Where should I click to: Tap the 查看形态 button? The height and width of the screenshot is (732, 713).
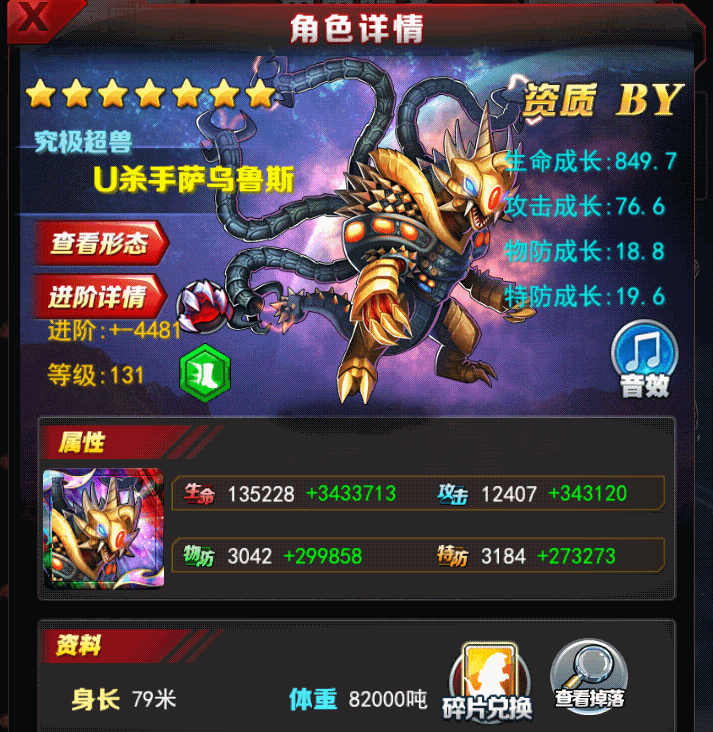(x=99, y=243)
